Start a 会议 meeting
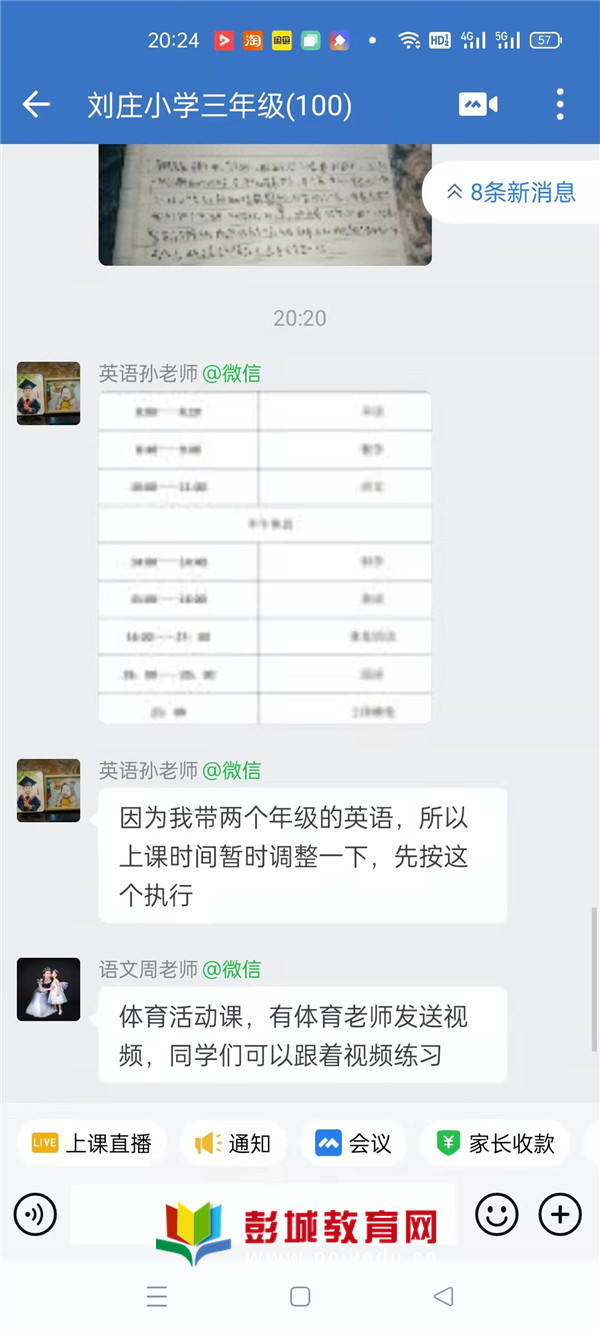Screen dimensions: 600x1333 pos(354,1143)
